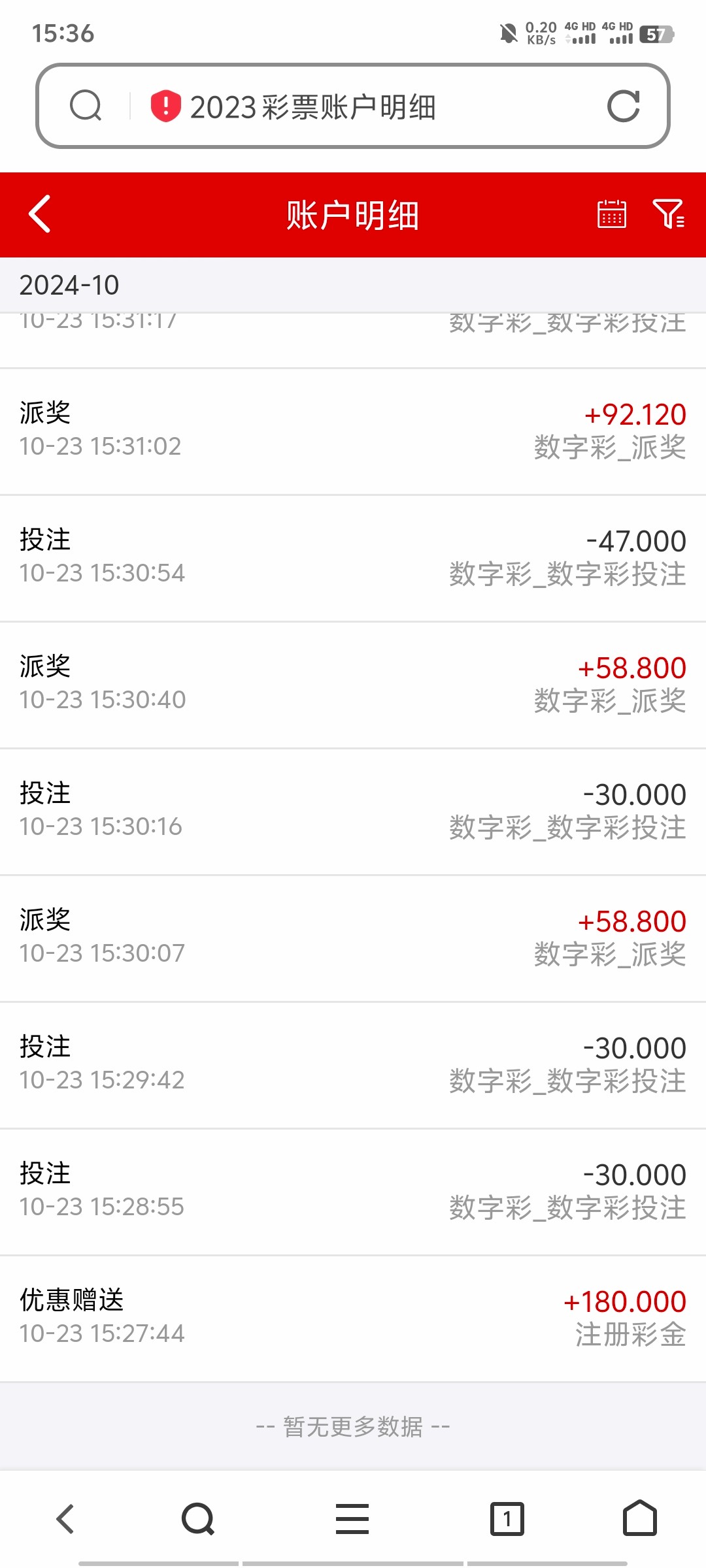
Task: Go back with the browser's bottom back arrow
Action: [65, 1518]
